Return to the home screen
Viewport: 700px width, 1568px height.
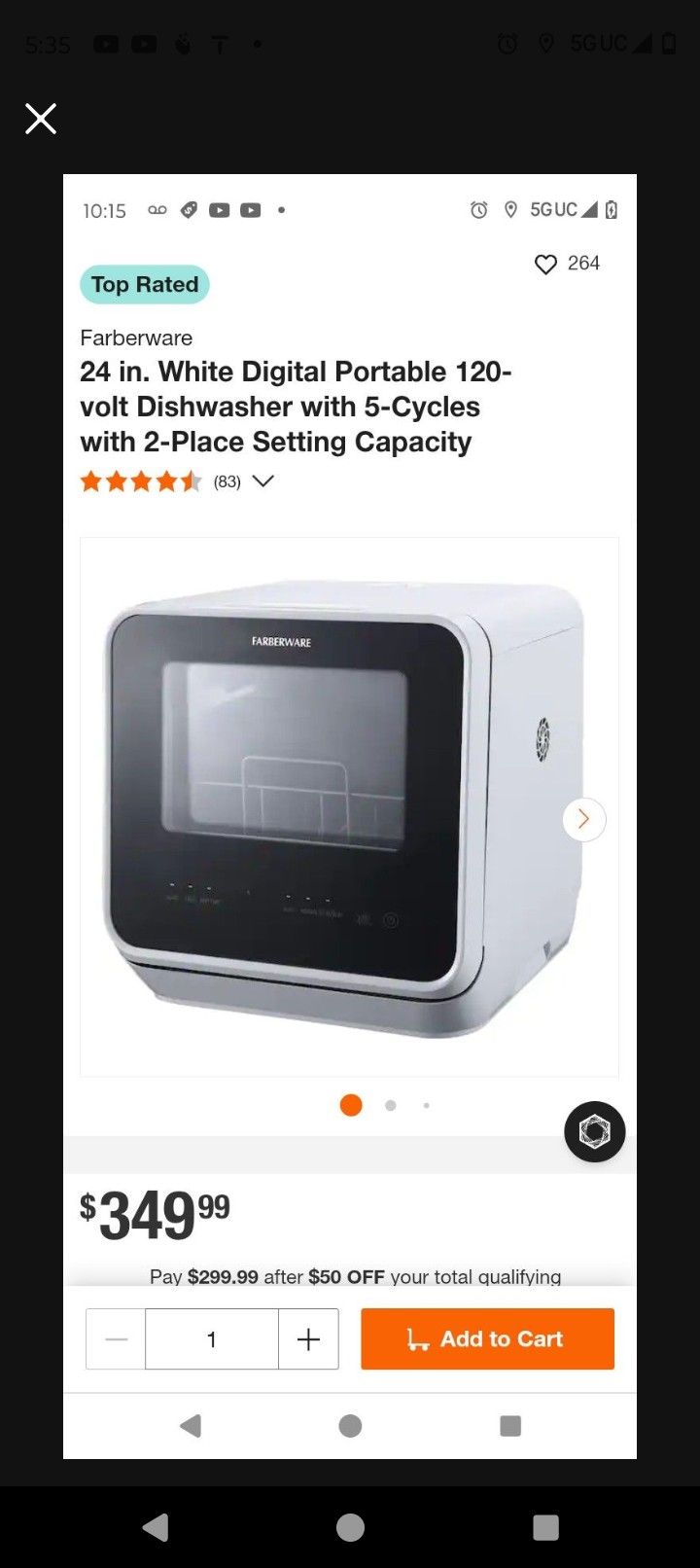click(x=350, y=1527)
